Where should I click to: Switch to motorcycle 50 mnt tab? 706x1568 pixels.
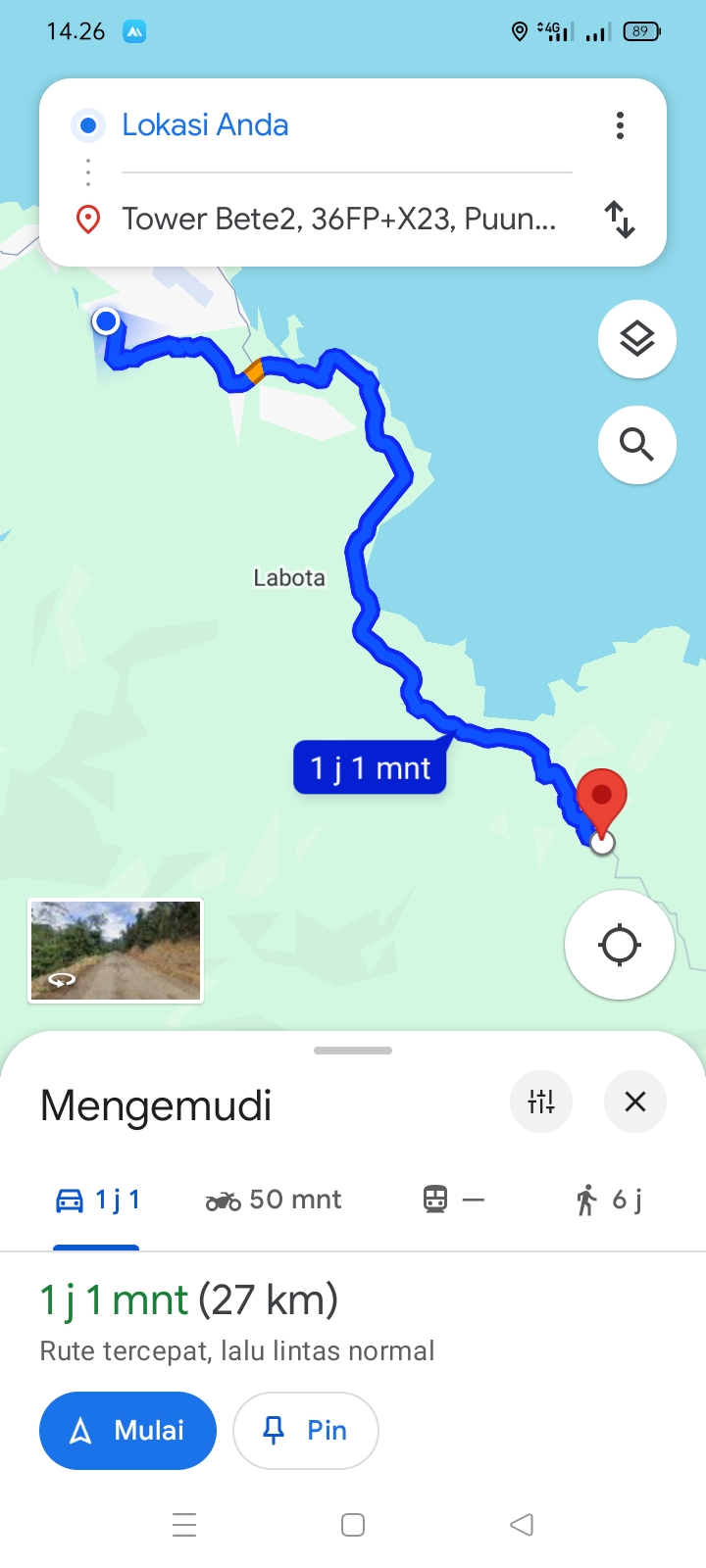coord(274,1200)
